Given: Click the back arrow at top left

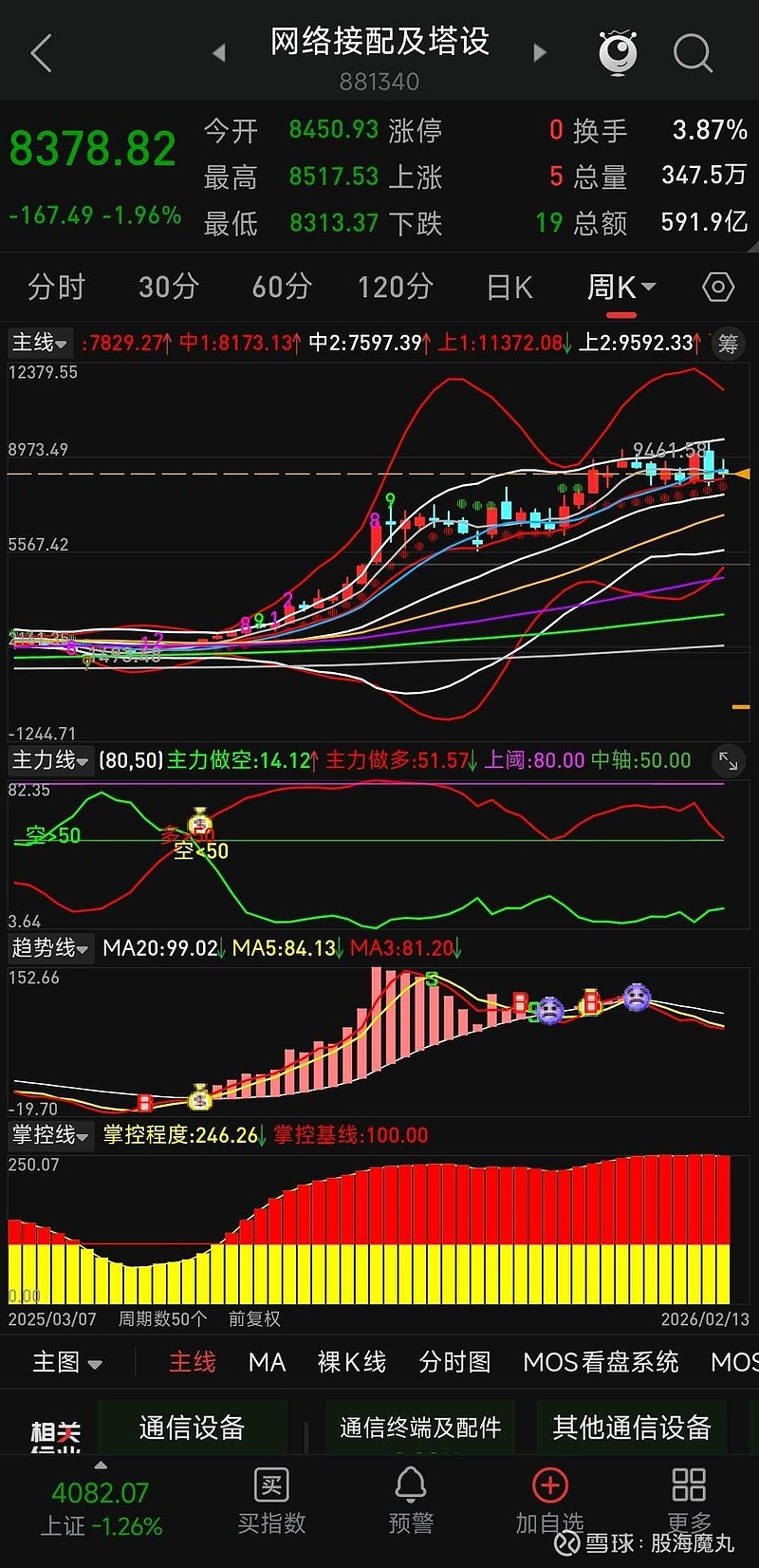Looking at the screenshot, I should [40, 53].
